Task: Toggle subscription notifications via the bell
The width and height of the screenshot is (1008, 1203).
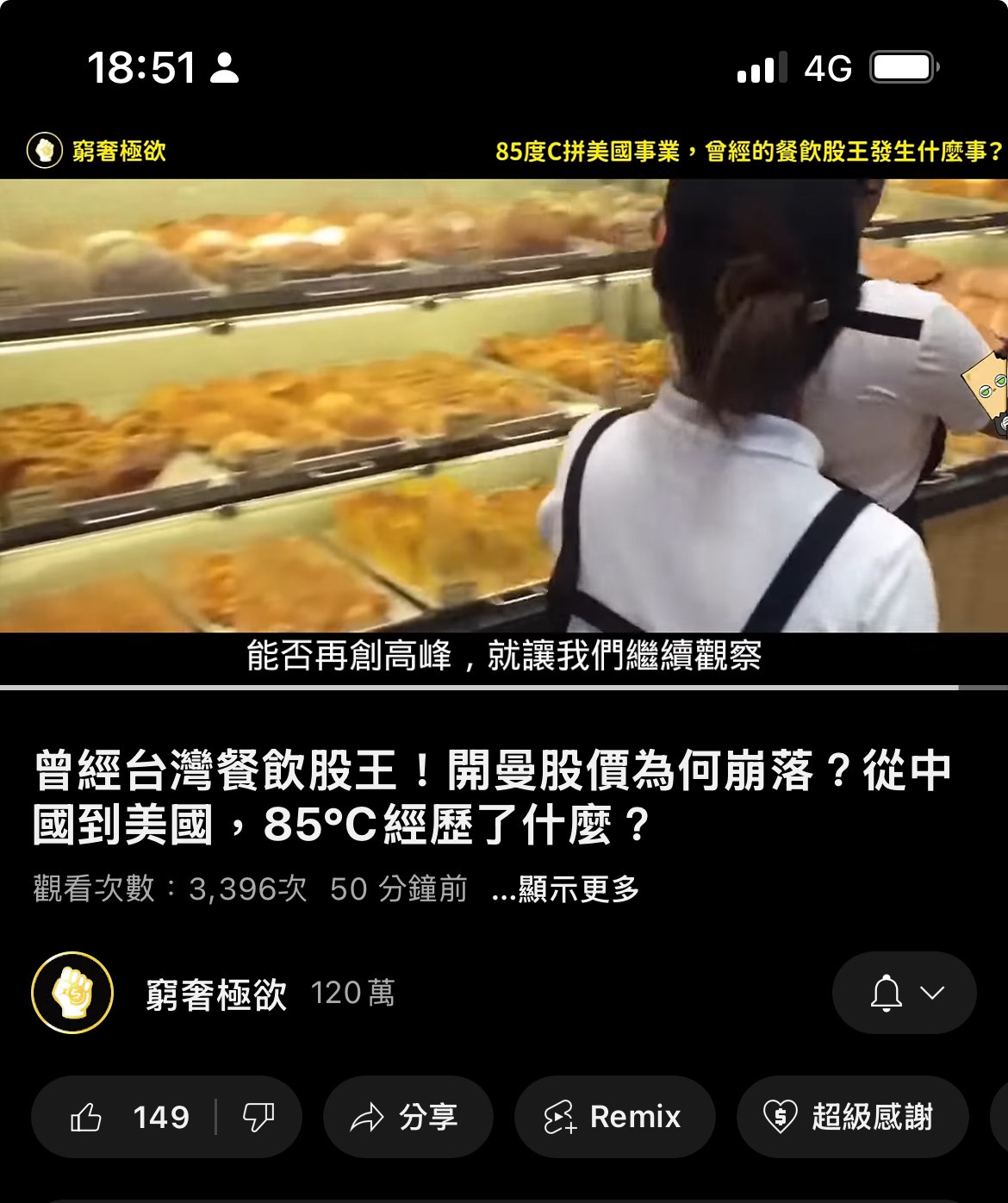Action: coord(886,993)
